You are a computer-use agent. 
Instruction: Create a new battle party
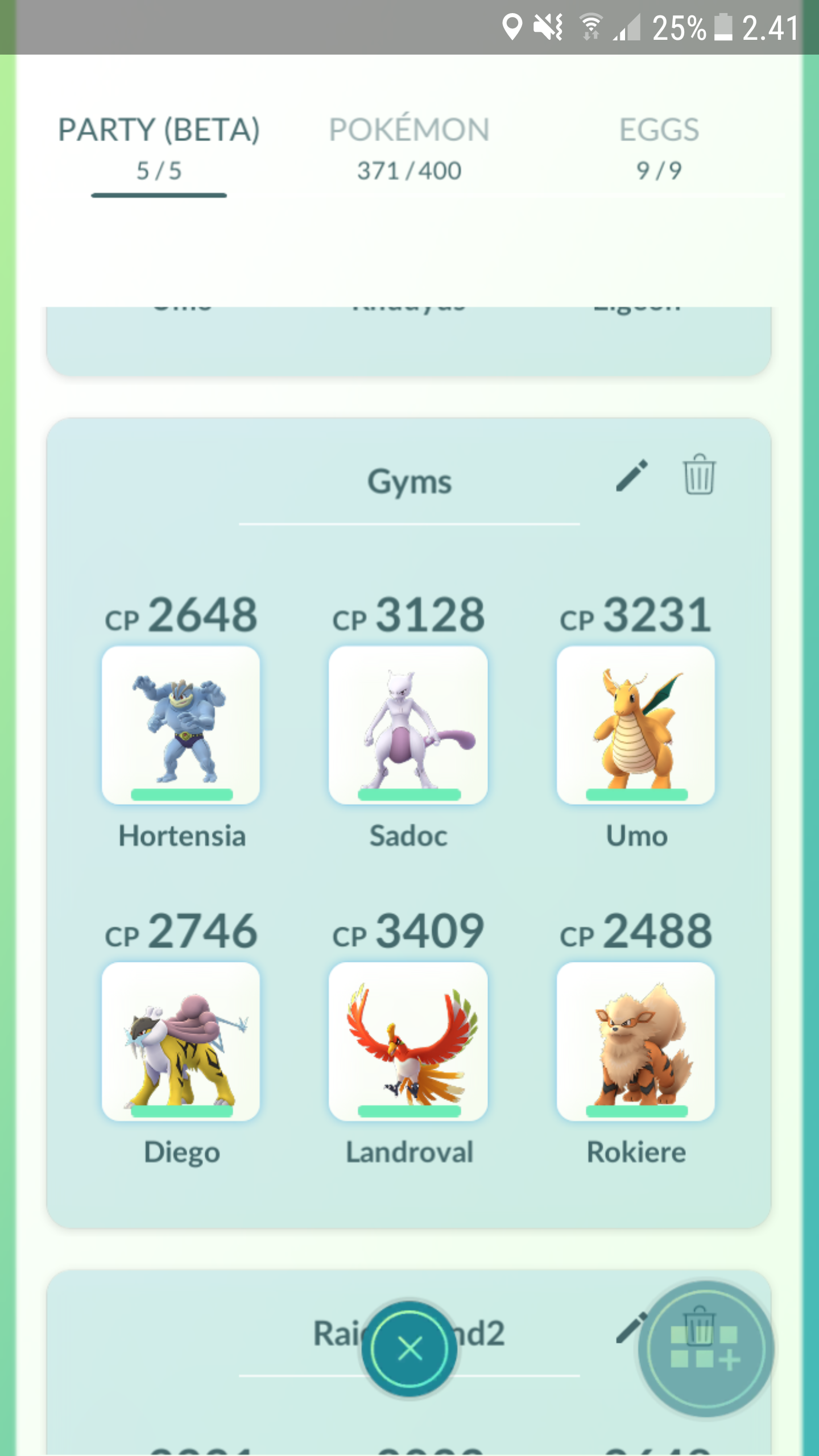705,1348
